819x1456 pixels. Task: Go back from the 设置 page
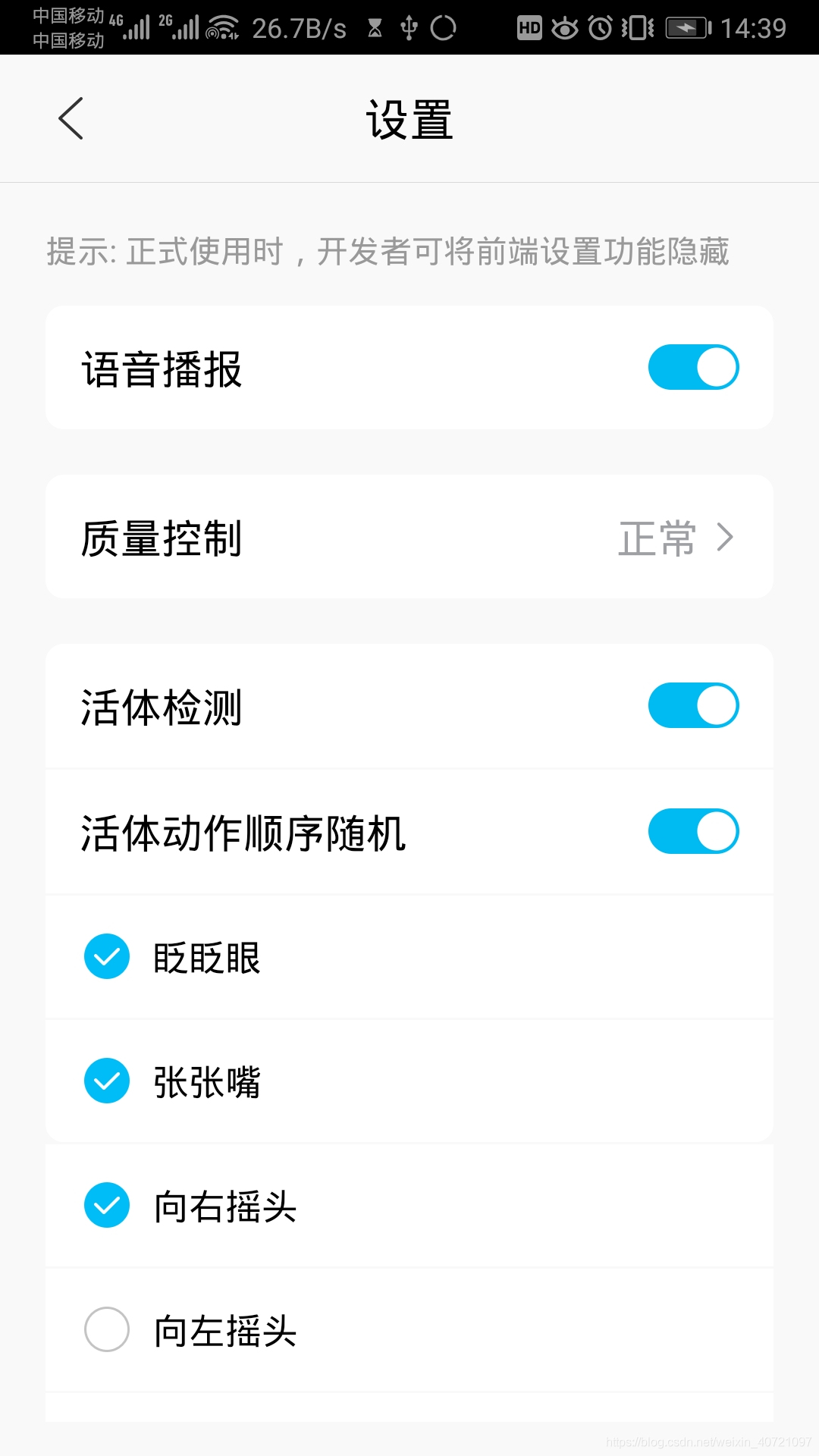tap(71, 119)
